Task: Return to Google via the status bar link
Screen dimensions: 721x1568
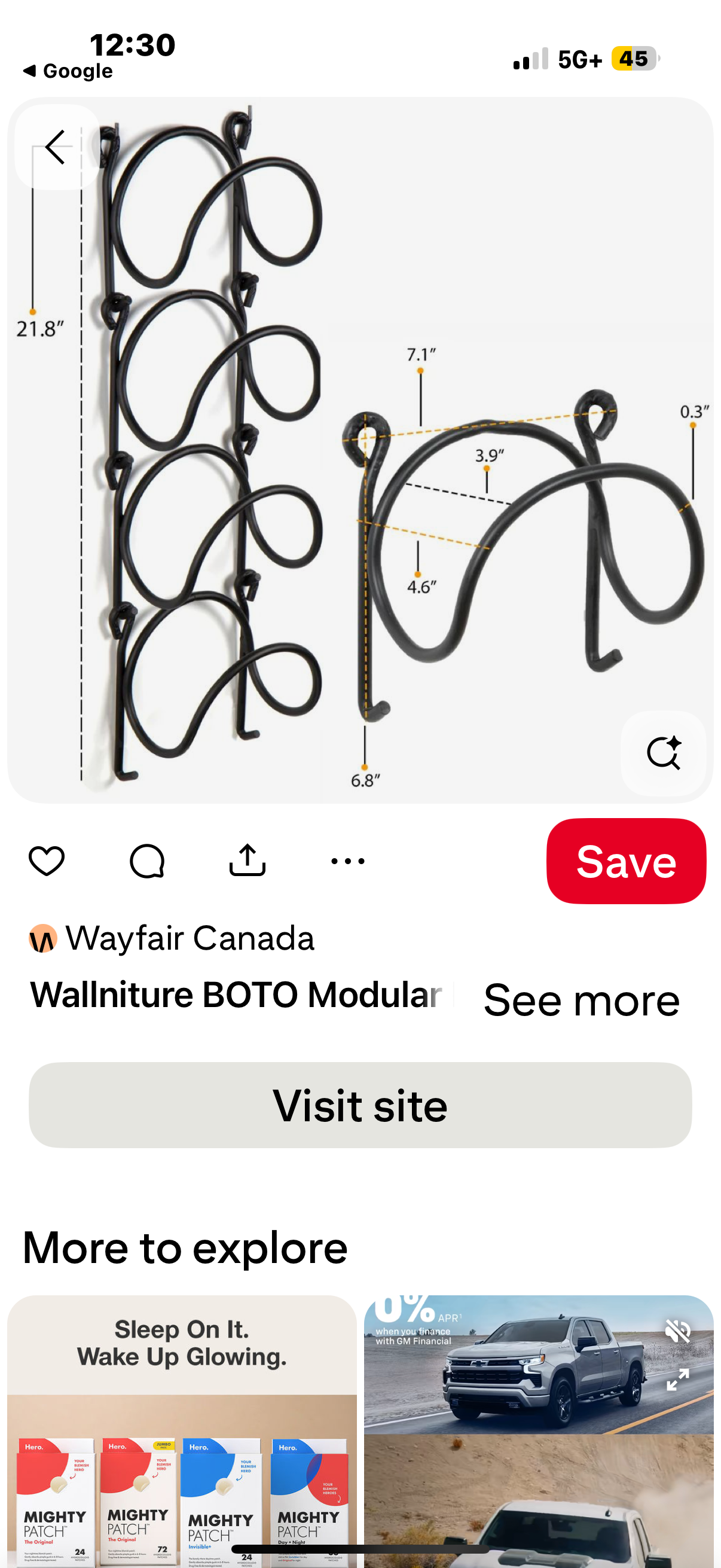Action: (68, 71)
